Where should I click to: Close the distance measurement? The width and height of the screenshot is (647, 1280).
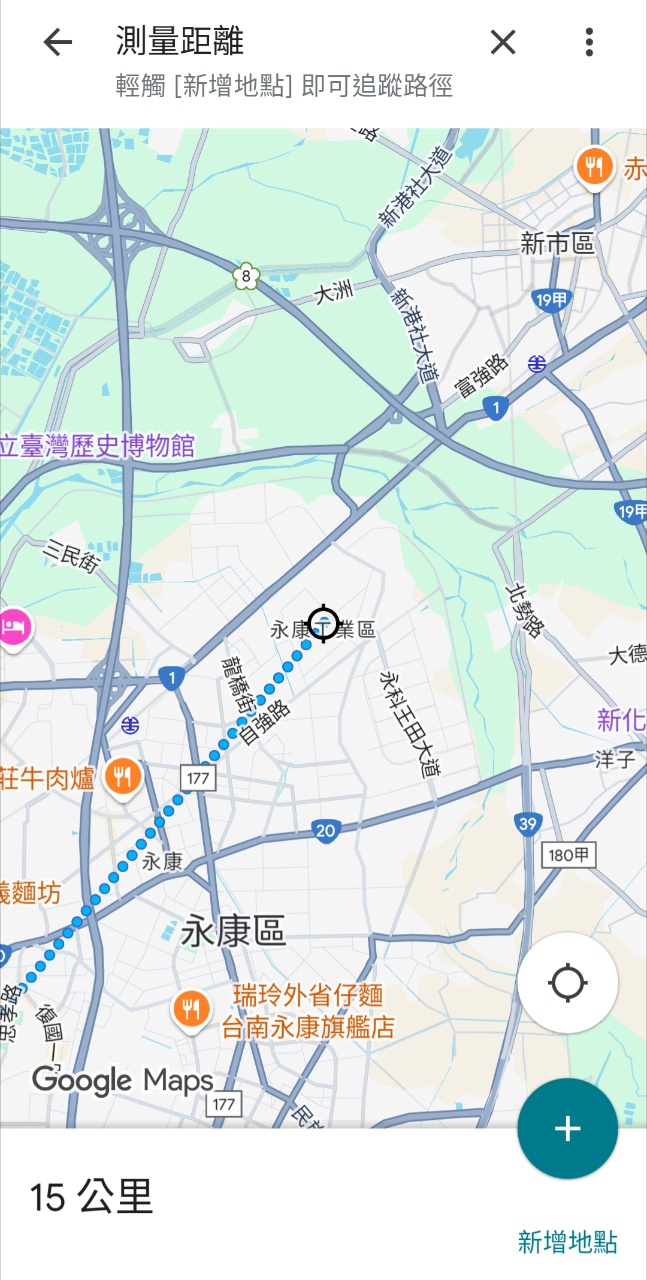(x=503, y=42)
